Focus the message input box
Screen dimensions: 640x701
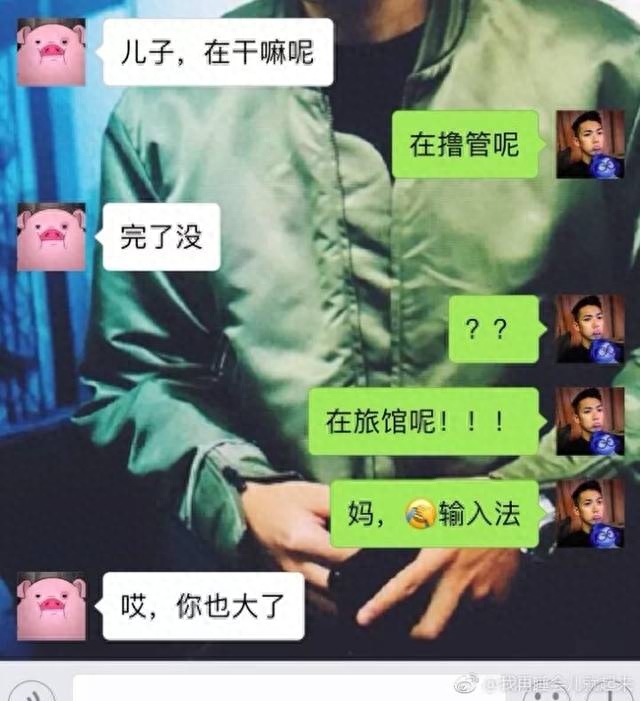[260, 688]
